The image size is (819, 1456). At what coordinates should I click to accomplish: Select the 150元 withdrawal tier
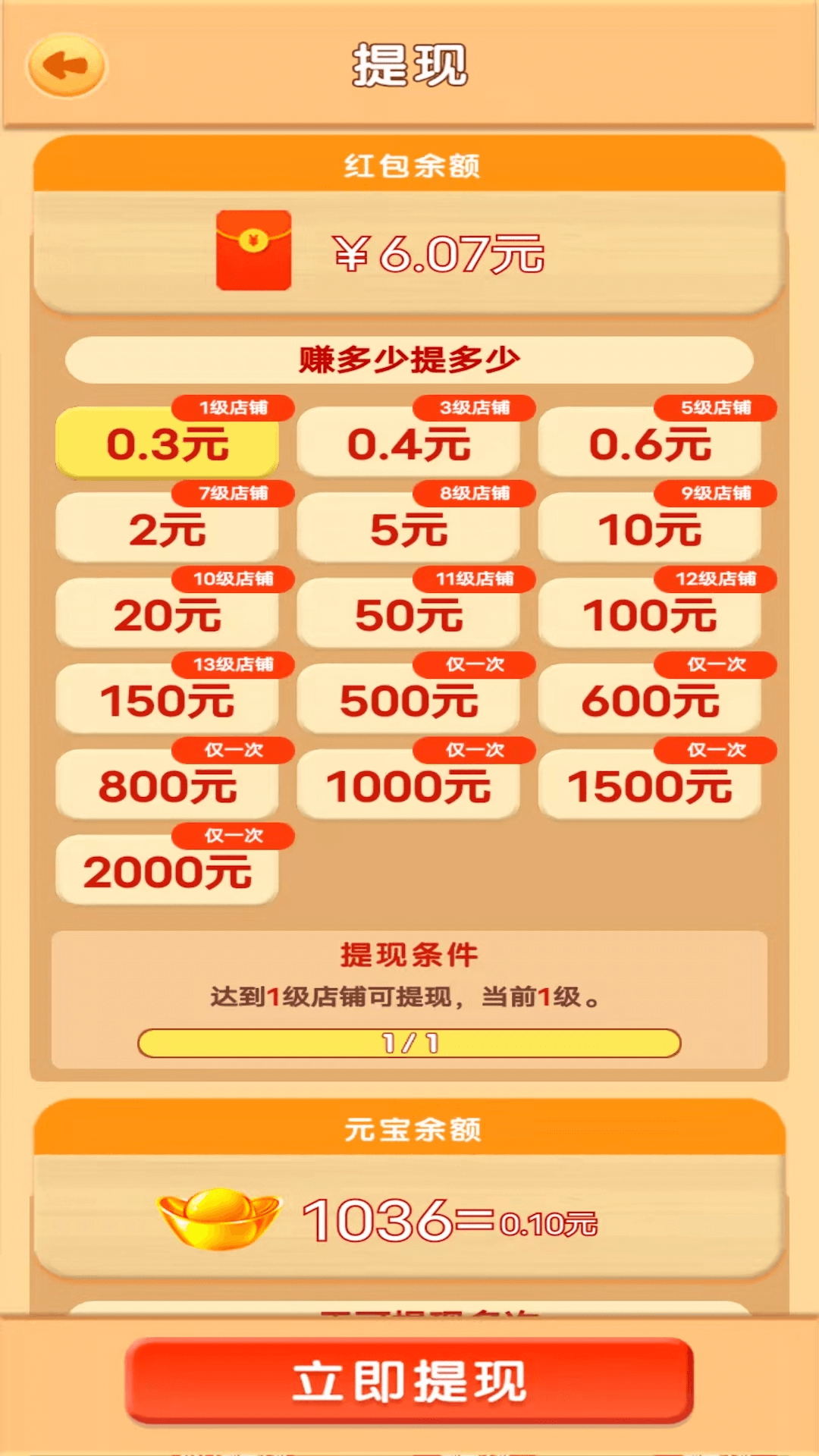167,701
